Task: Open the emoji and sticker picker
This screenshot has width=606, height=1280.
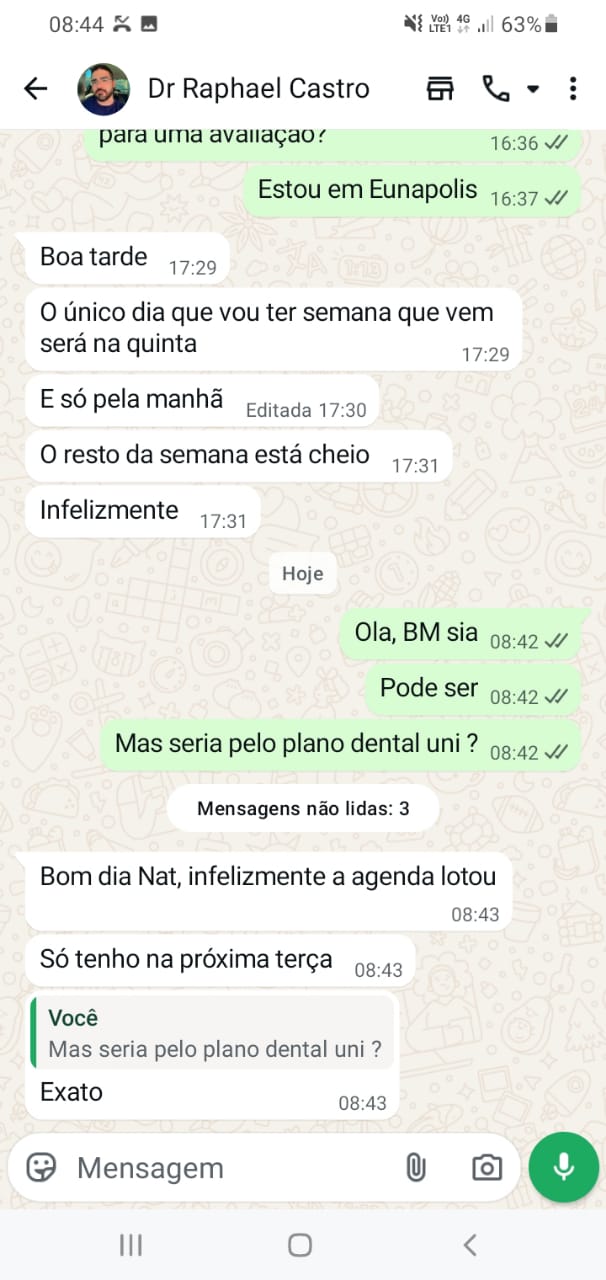Action: click(41, 1167)
